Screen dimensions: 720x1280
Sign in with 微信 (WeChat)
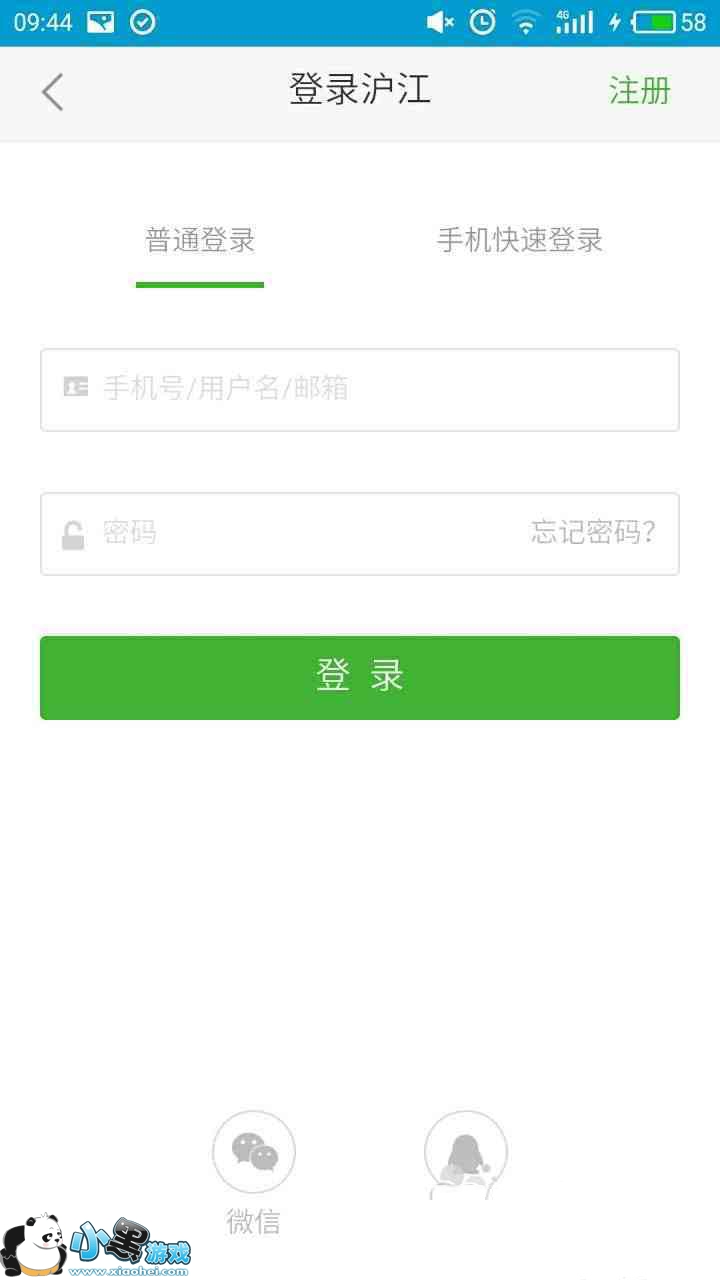click(x=254, y=1152)
